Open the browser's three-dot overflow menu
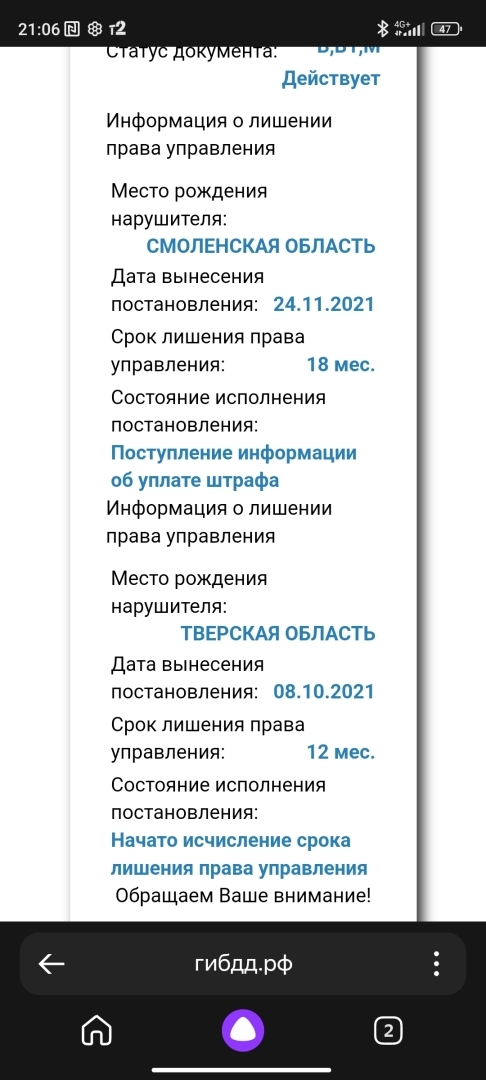The width and height of the screenshot is (486, 1080). coord(436,964)
